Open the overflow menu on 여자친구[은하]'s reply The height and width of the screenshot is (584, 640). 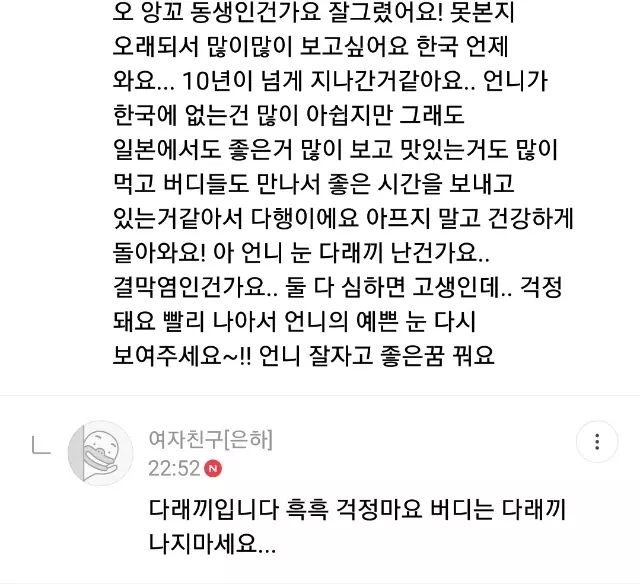click(598, 440)
